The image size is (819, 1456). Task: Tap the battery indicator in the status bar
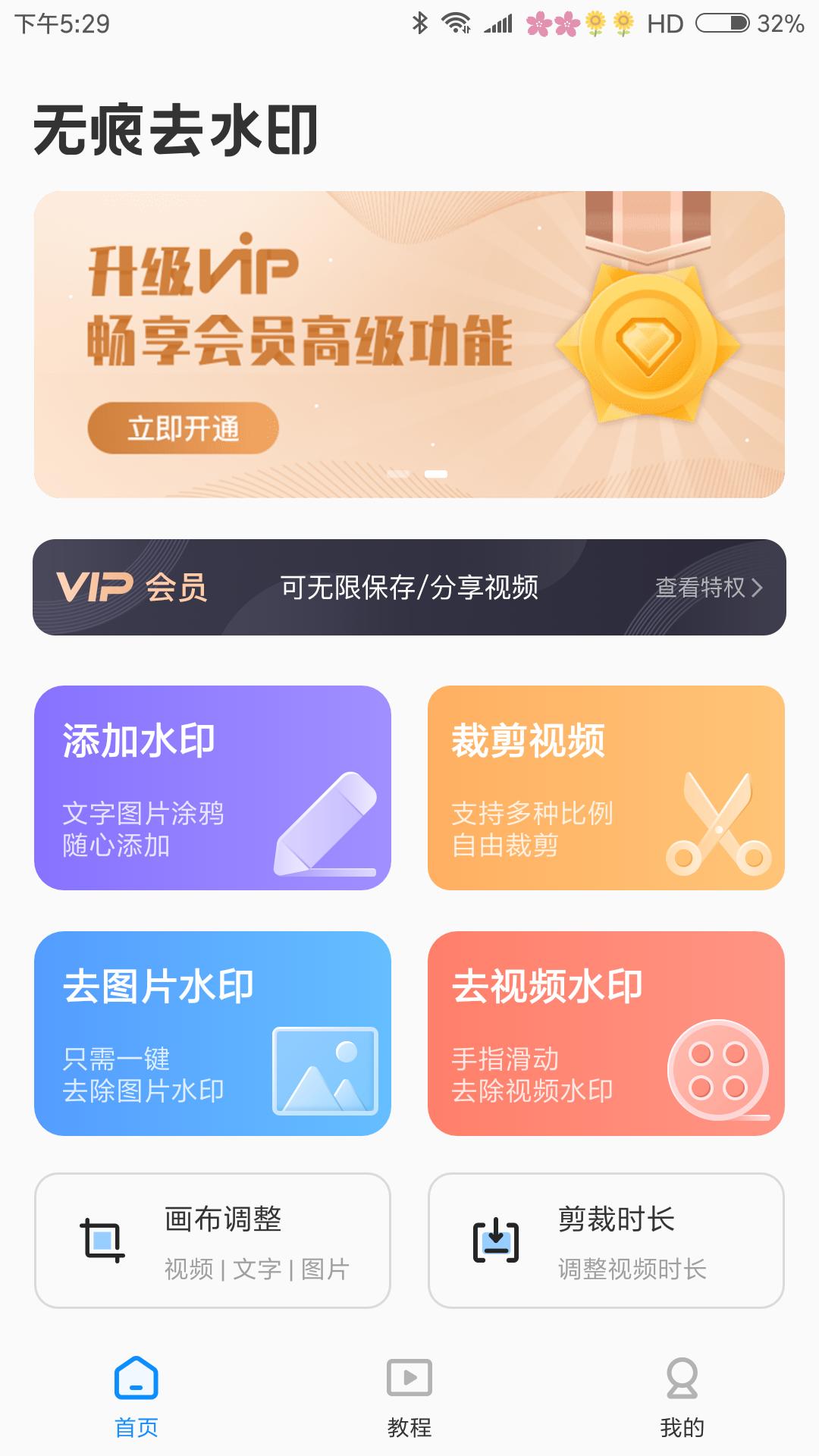tap(721, 24)
